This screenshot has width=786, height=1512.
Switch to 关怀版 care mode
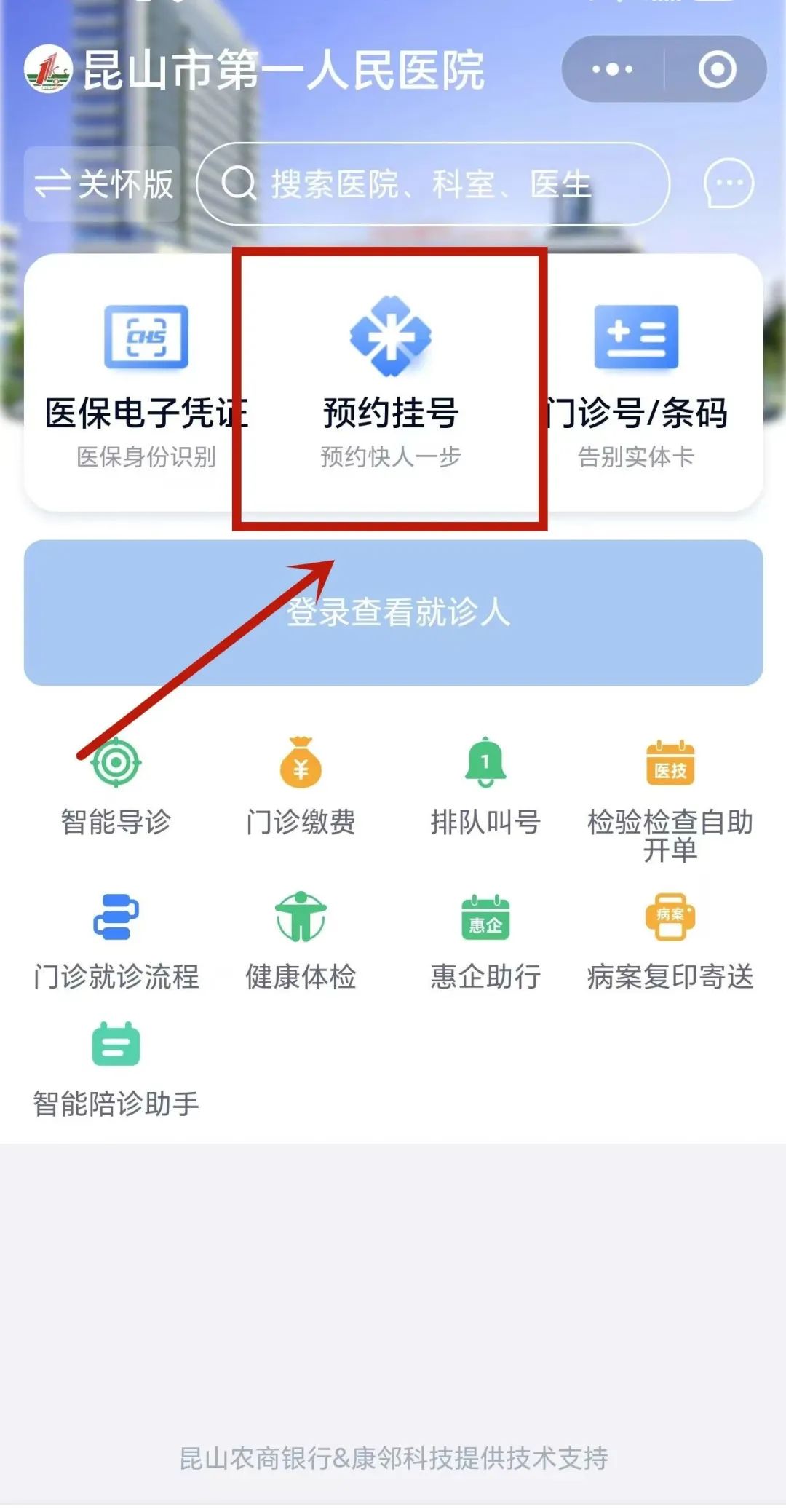[x=103, y=183]
